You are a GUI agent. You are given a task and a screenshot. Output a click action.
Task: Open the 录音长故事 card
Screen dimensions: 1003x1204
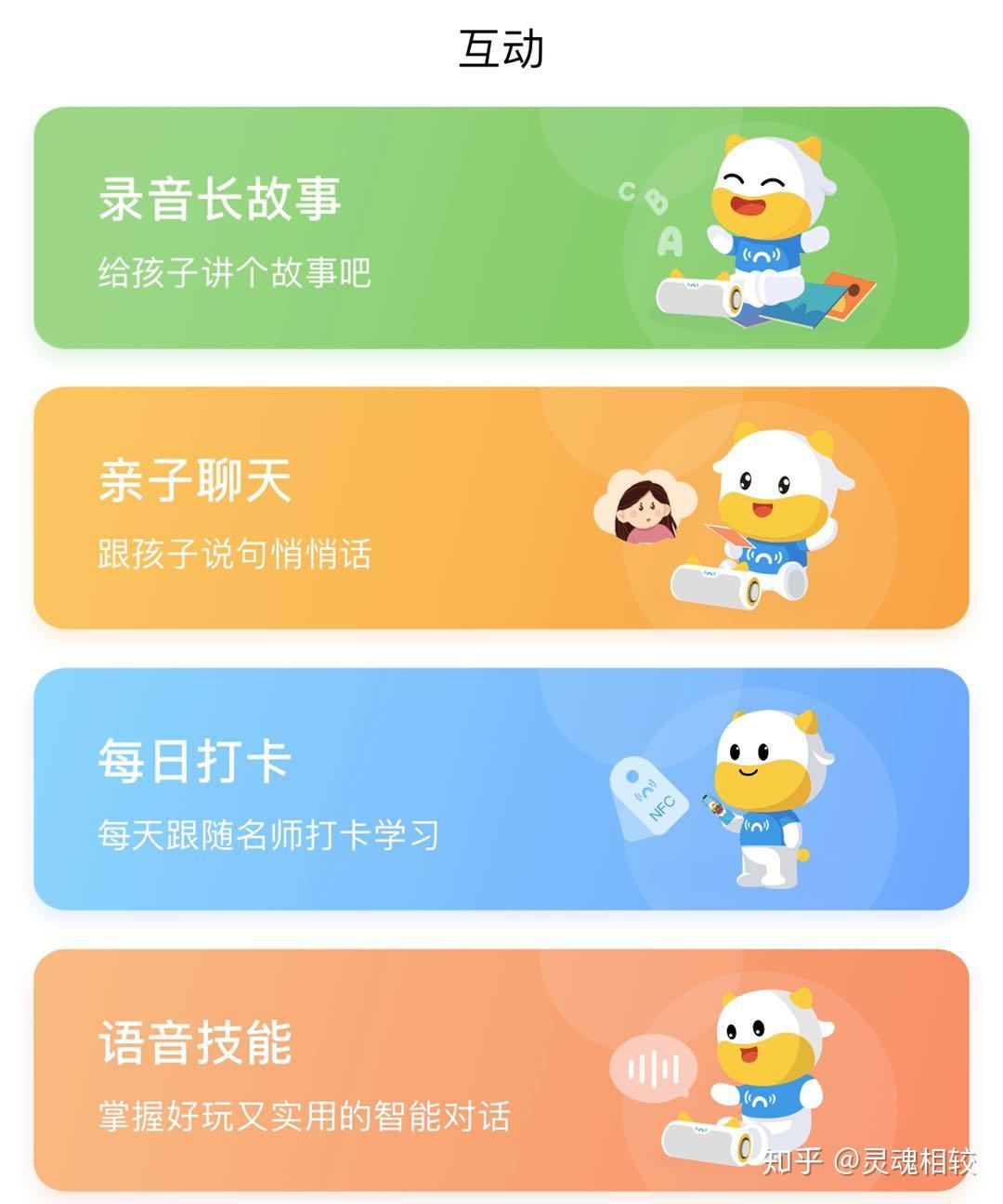[x=501, y=228]
